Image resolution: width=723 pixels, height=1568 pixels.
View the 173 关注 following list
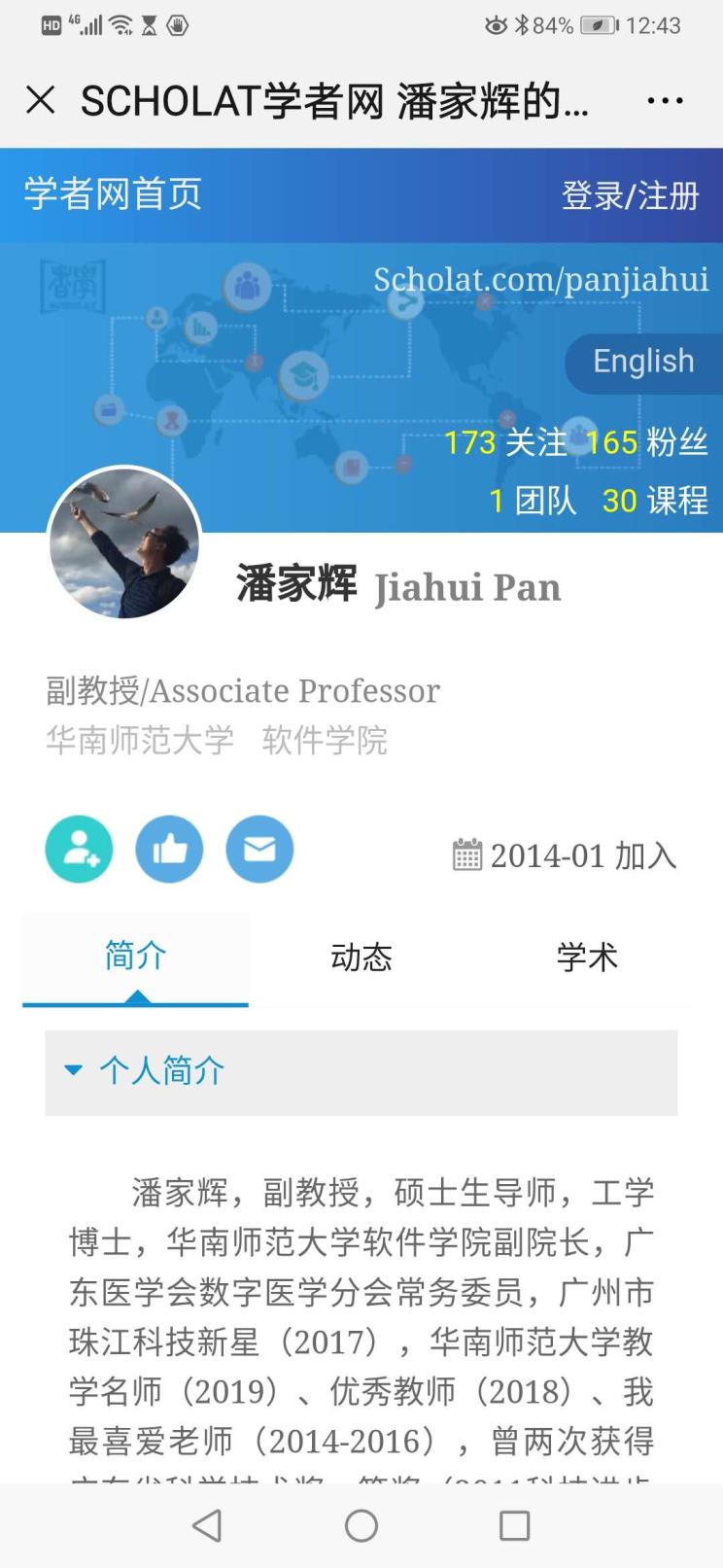pos(504,442)
